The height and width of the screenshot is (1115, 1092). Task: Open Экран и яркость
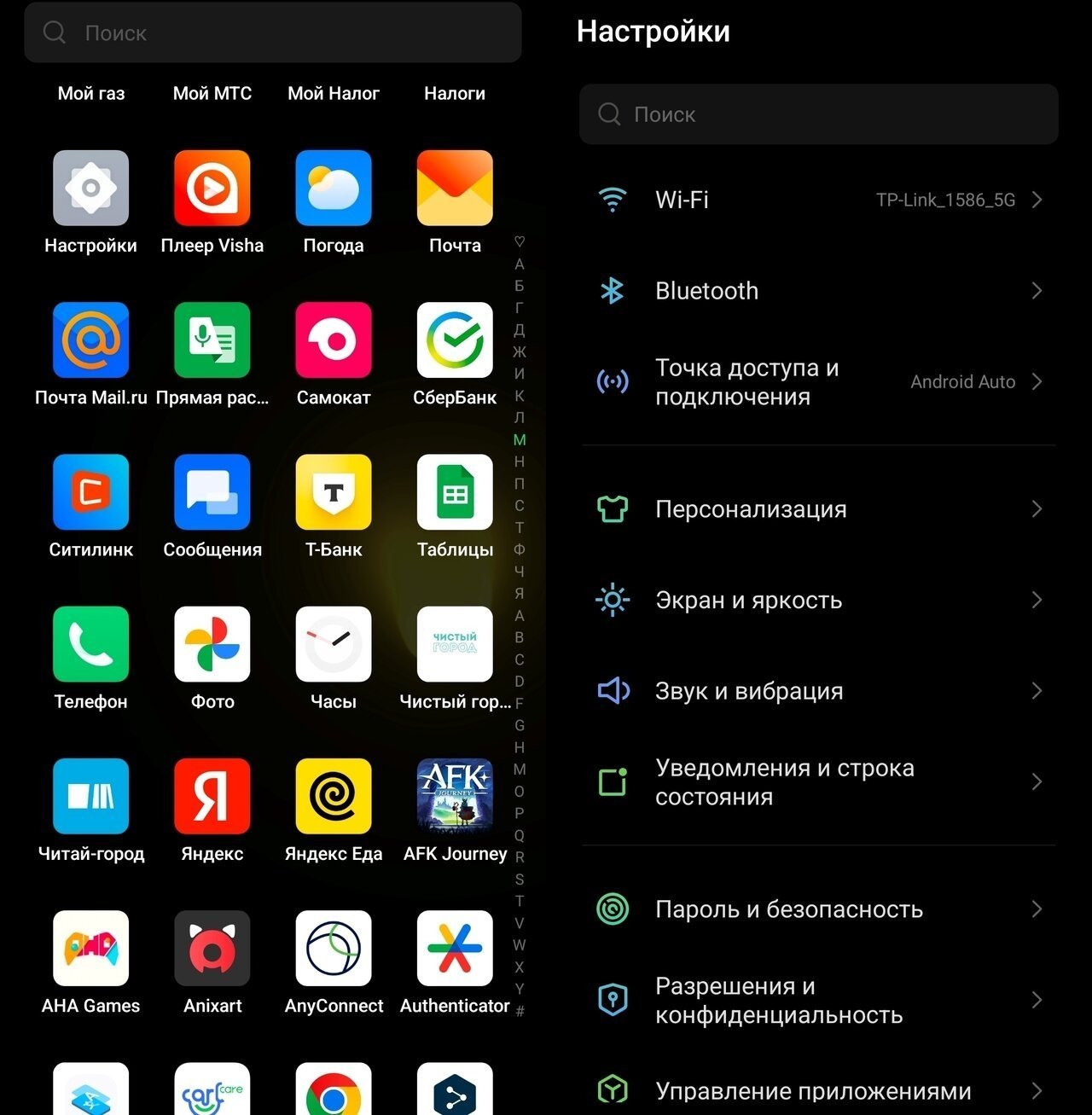tap(819, 601)
